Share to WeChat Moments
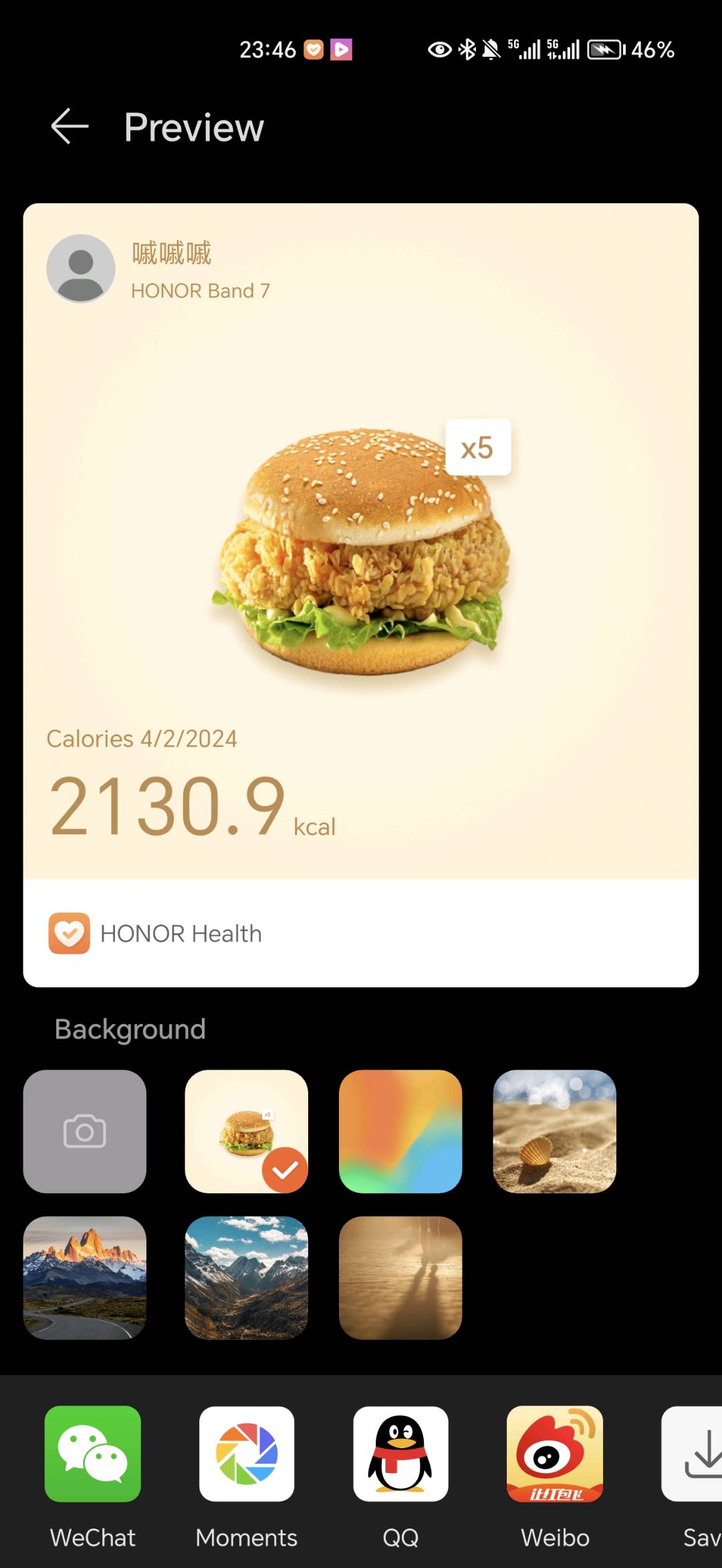722x1568 pixels. [247, 1454]
